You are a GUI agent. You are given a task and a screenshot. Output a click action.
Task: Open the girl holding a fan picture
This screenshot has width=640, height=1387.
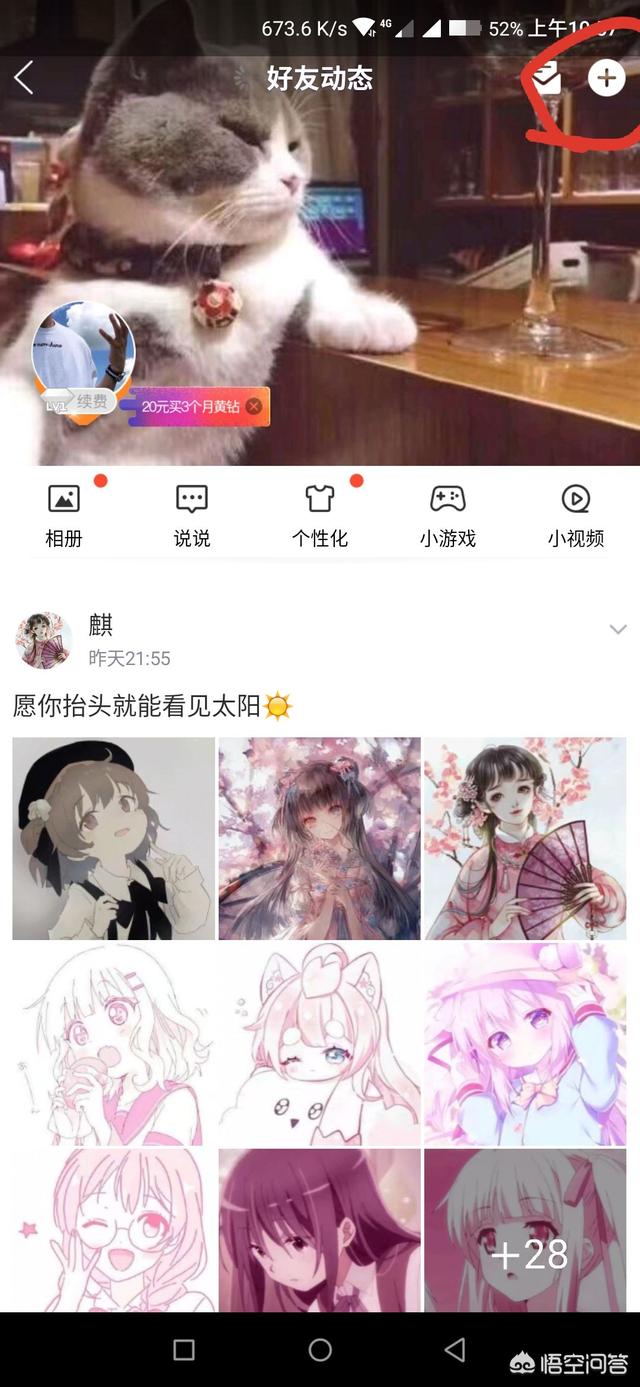pyautogui.click(x=524, y=838)
